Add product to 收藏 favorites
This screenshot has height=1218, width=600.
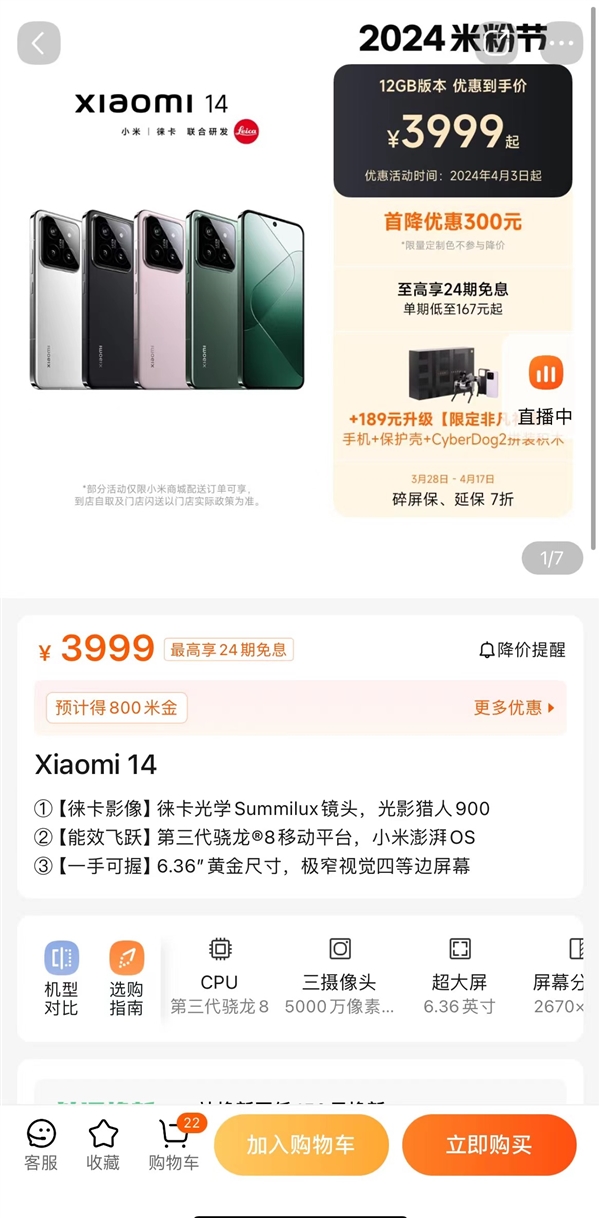pos(103,1145)
